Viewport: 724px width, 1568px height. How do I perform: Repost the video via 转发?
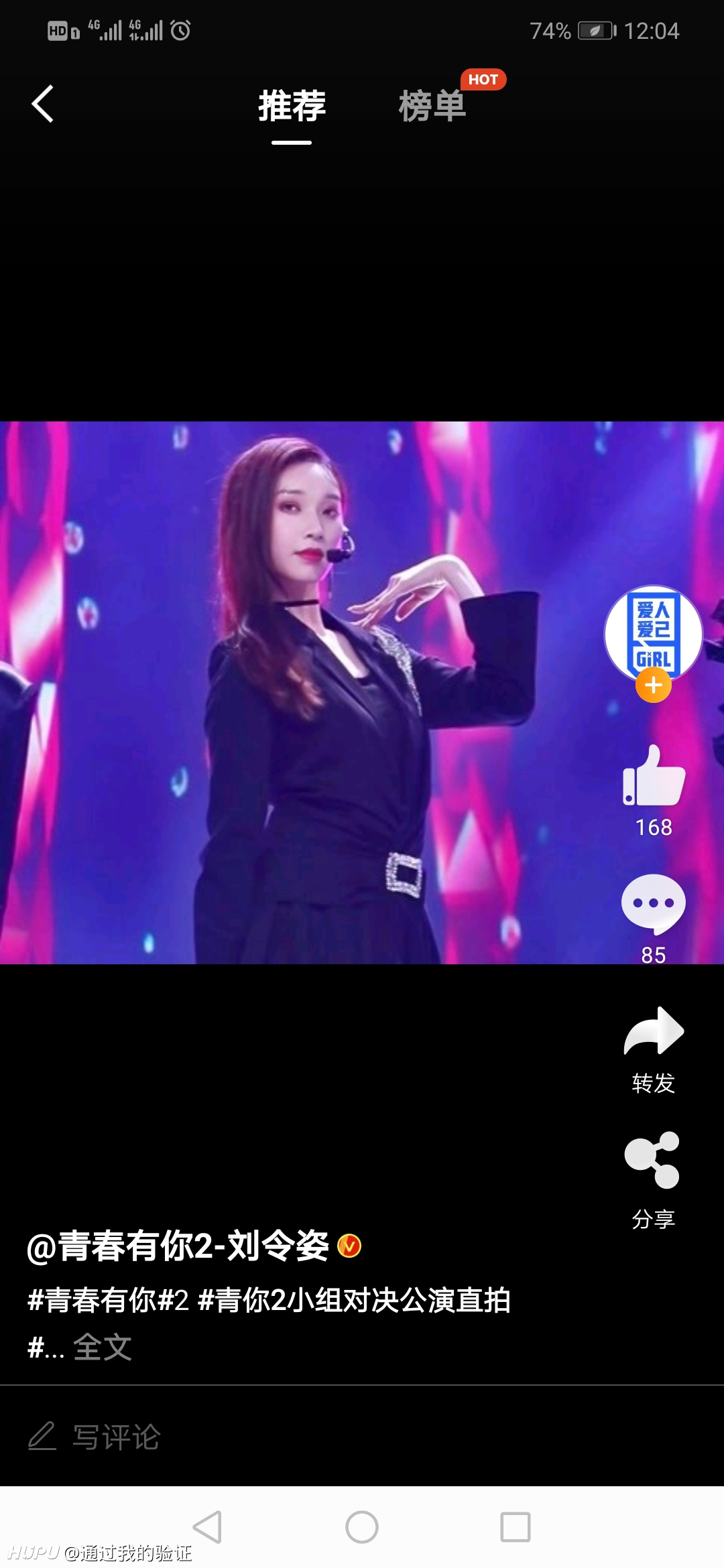[x=654, y=1050]
